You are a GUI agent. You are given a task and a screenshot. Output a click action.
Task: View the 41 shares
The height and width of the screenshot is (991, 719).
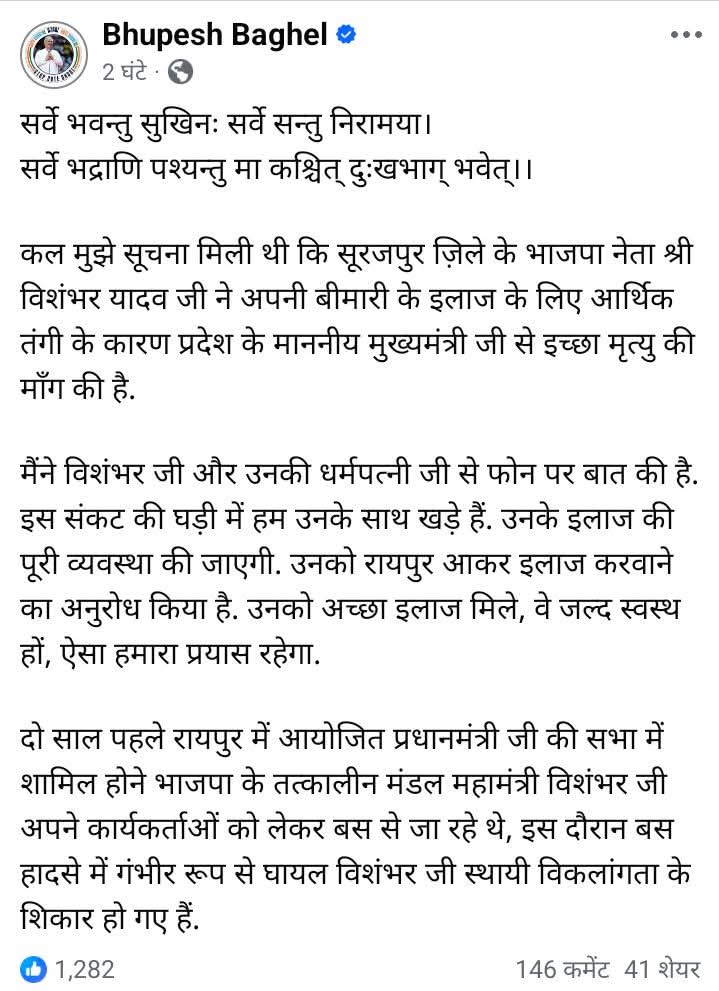coord(663,968)
